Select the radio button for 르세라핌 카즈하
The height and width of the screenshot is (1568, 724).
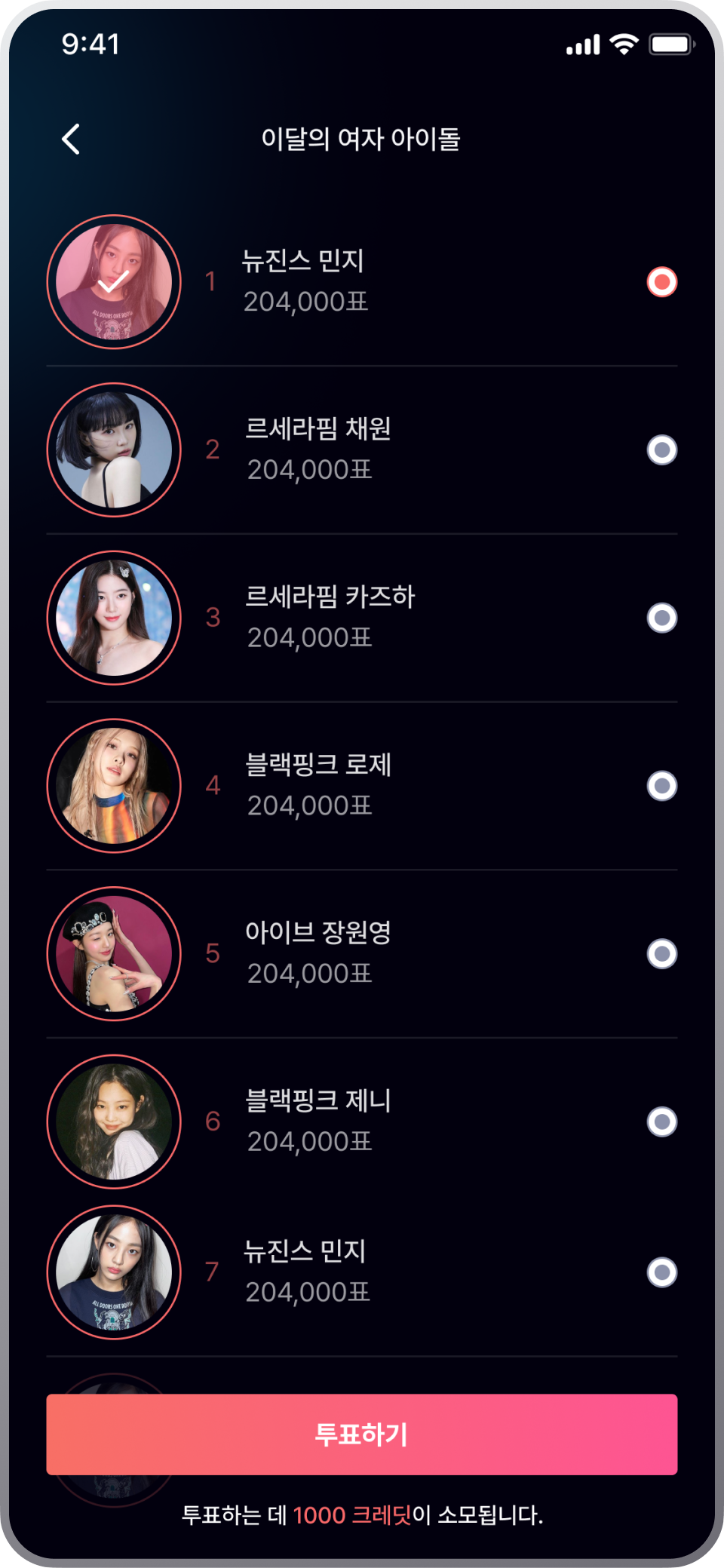point(661,618)
